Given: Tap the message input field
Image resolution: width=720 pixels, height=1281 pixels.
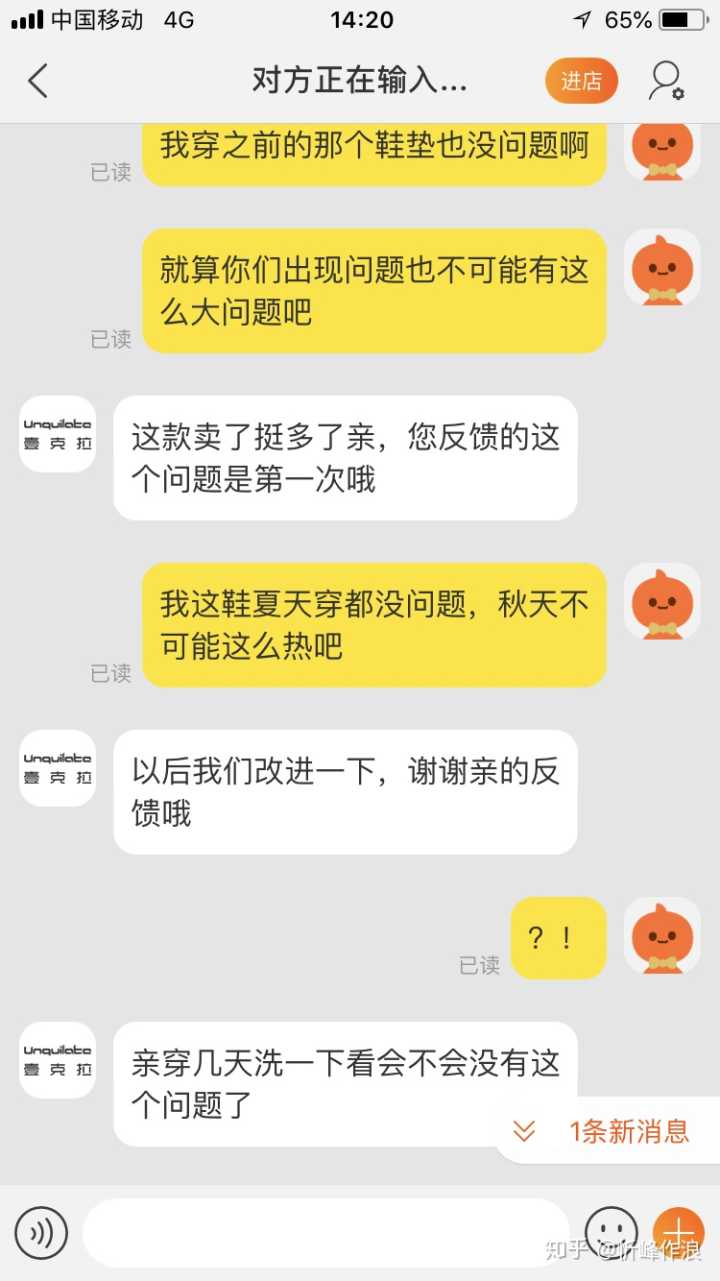Looking at the screenshot, I should point(325,1233).
